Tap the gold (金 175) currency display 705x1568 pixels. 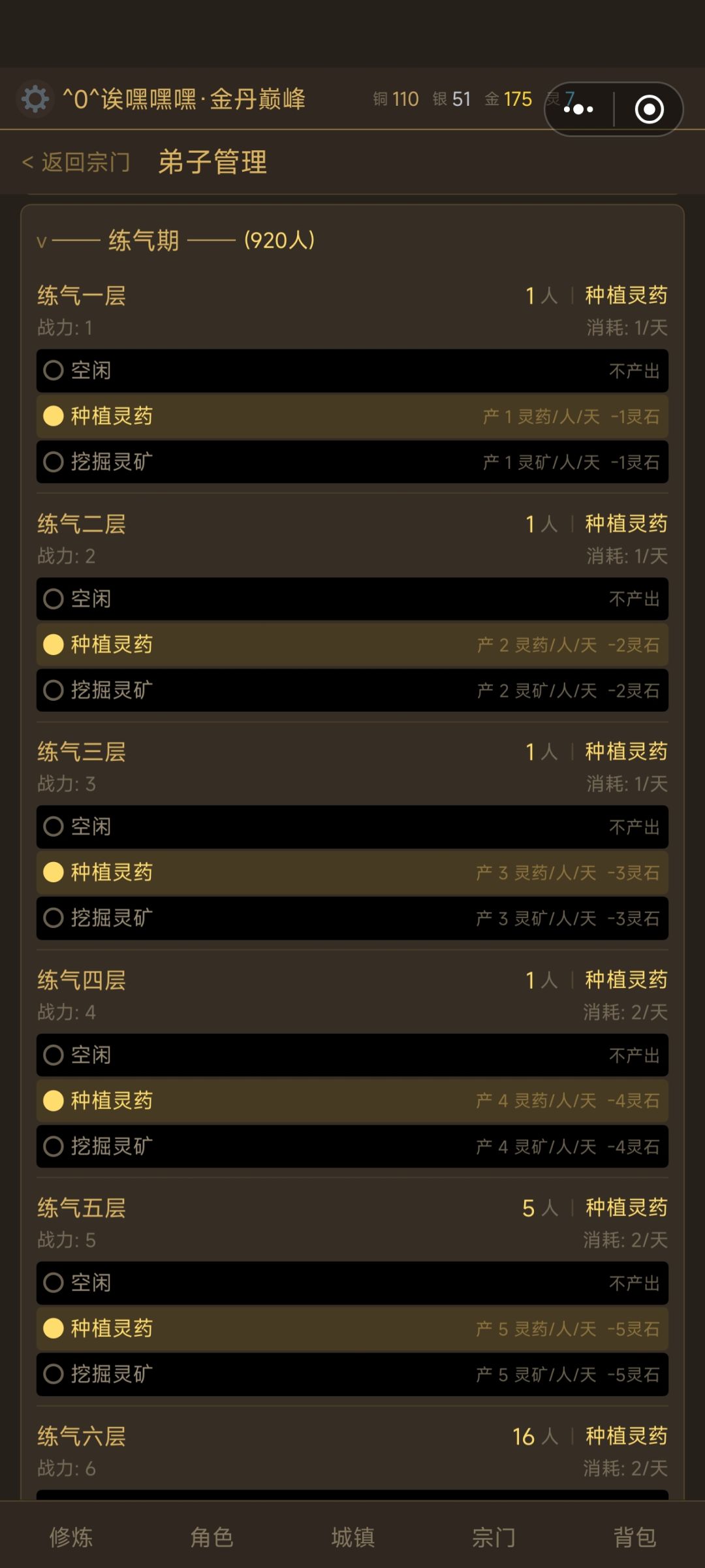[508, 99]
